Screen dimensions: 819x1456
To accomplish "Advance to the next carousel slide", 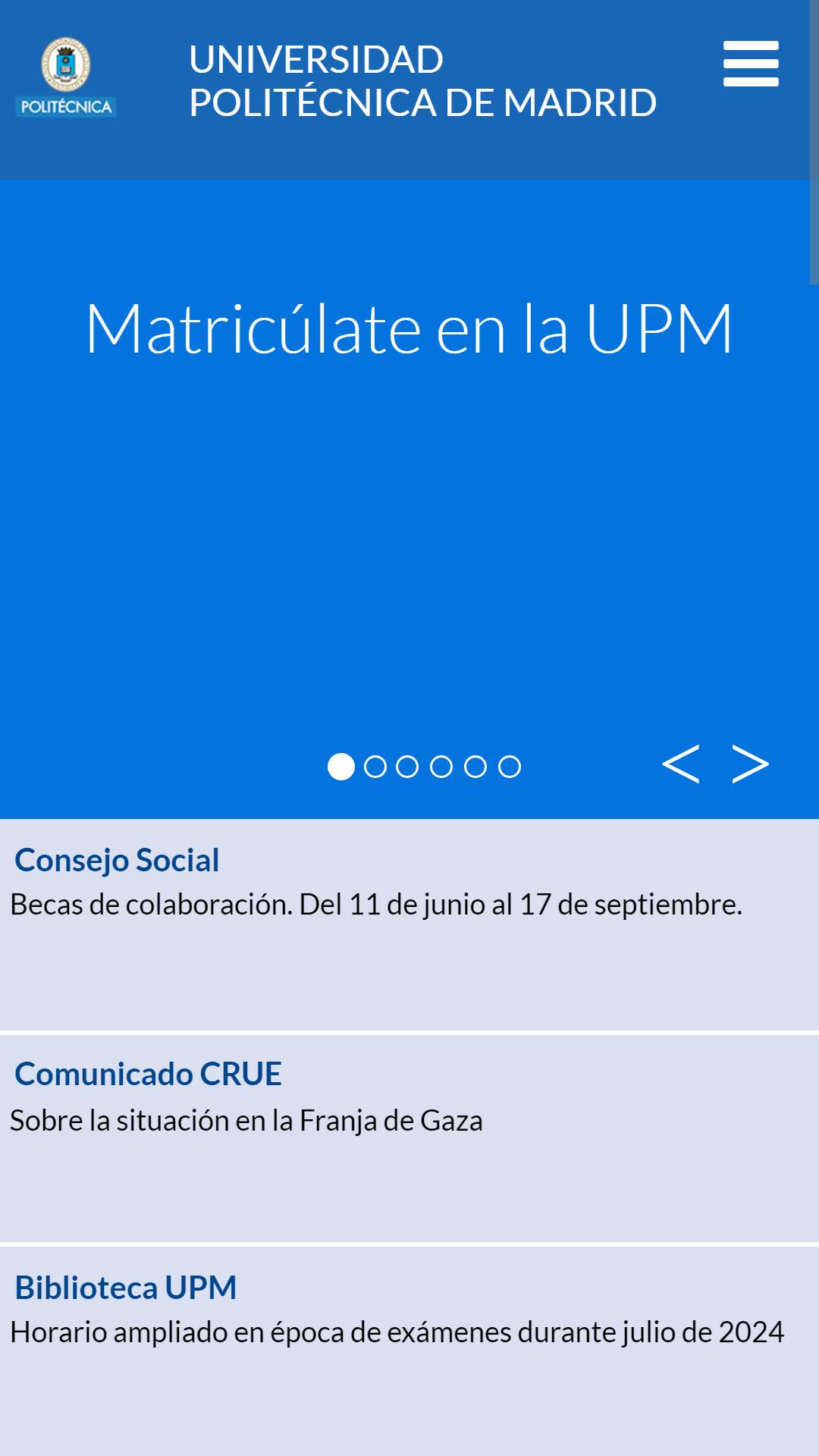I will click(750, 764).
